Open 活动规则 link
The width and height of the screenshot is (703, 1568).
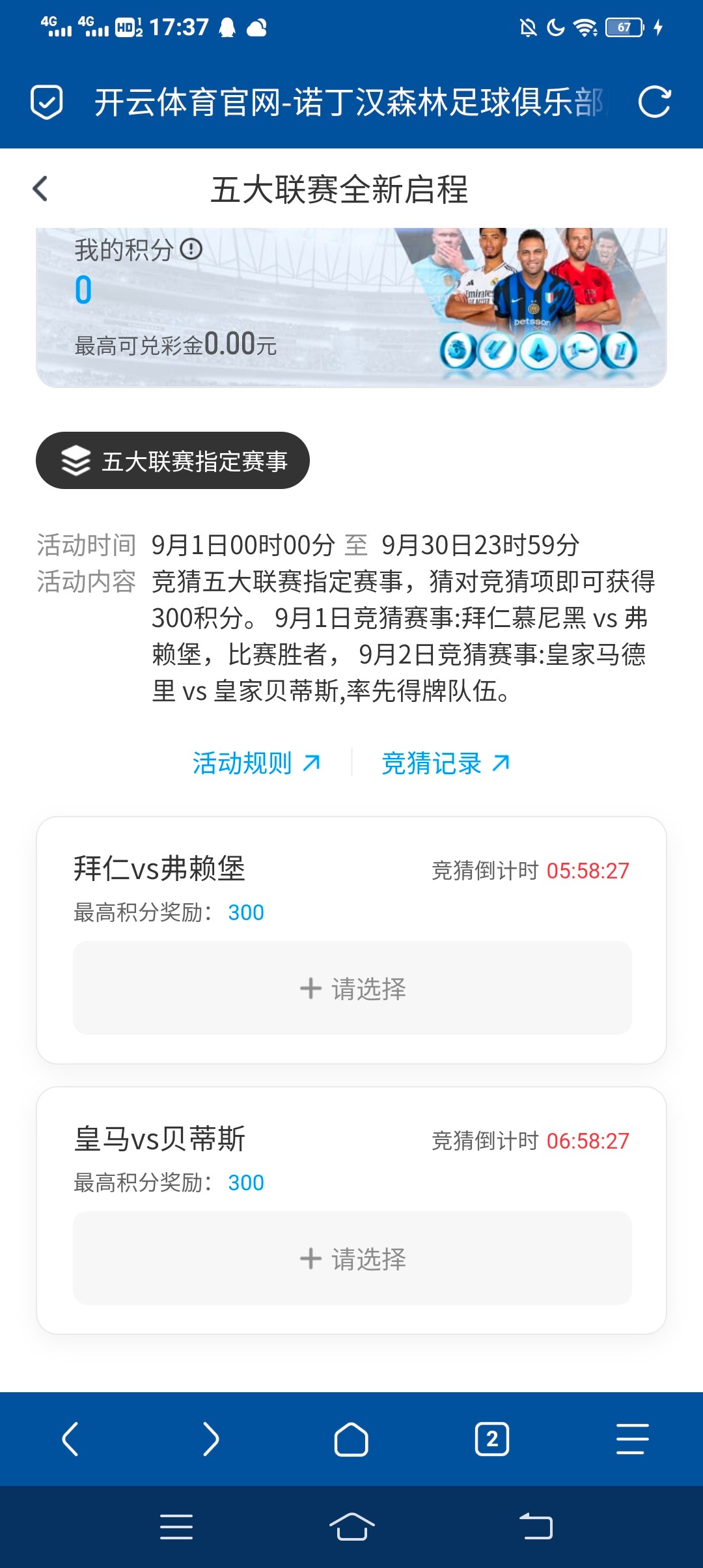coord(256,763)
